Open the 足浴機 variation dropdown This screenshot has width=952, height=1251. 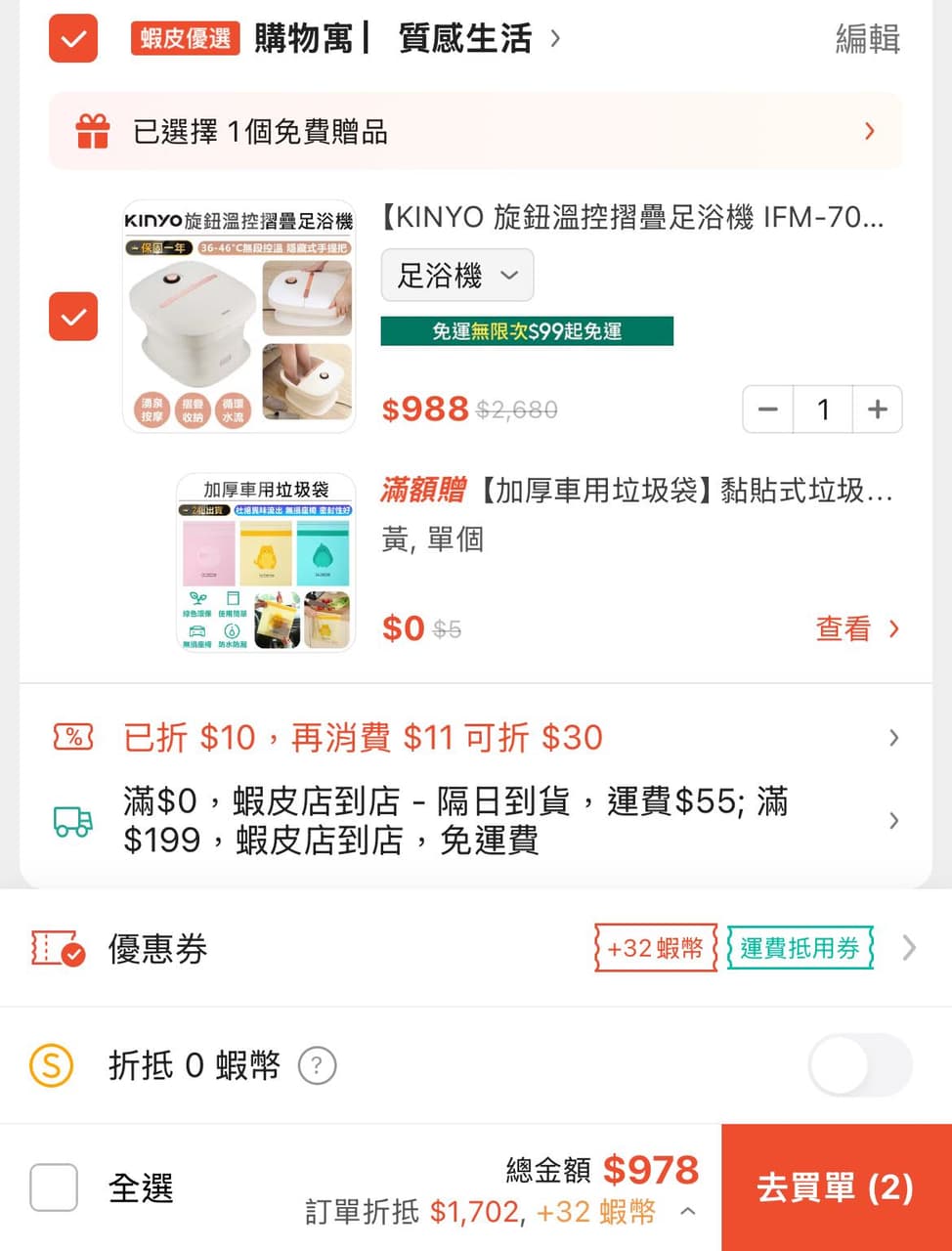click(x=456, y=276)
